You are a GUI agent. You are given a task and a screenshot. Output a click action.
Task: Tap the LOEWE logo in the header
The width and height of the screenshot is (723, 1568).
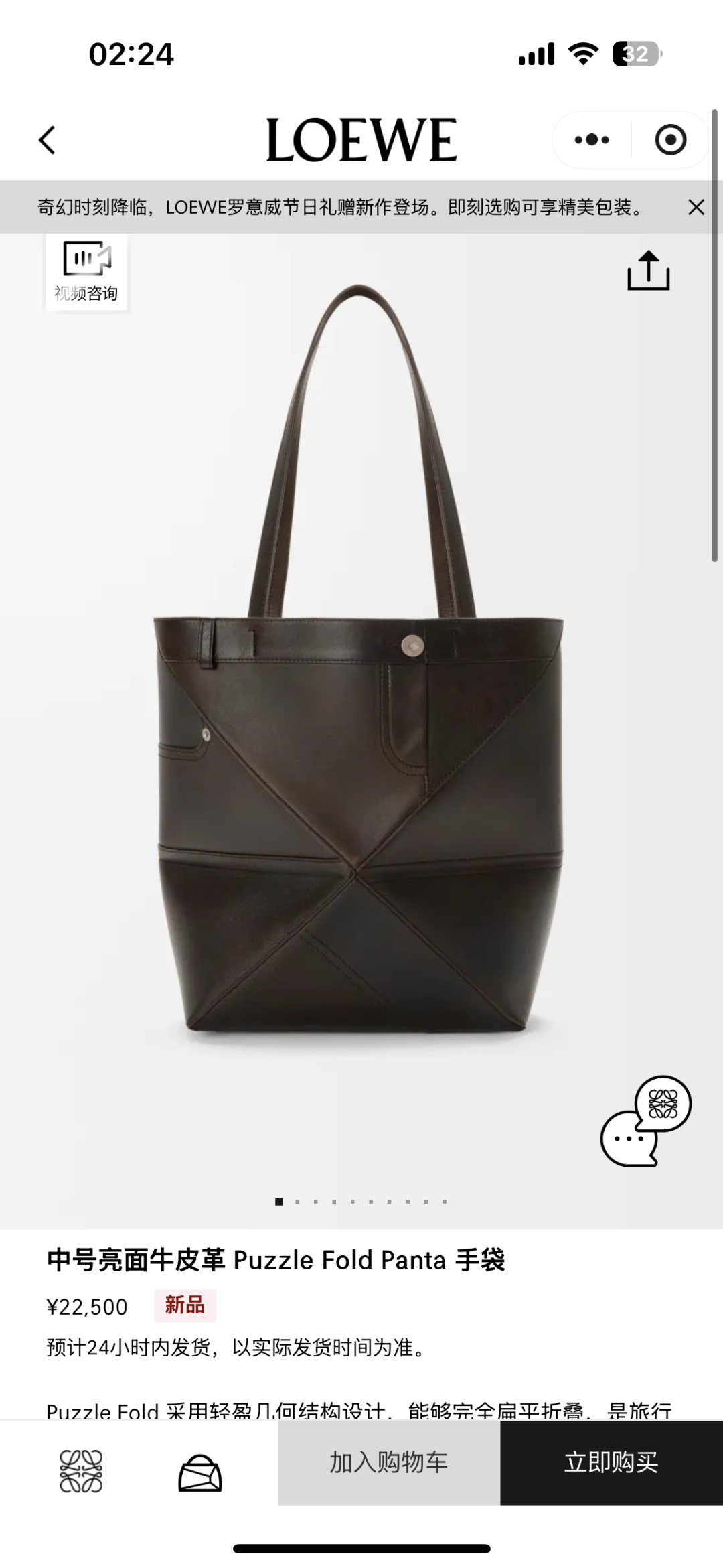point(361,139)
